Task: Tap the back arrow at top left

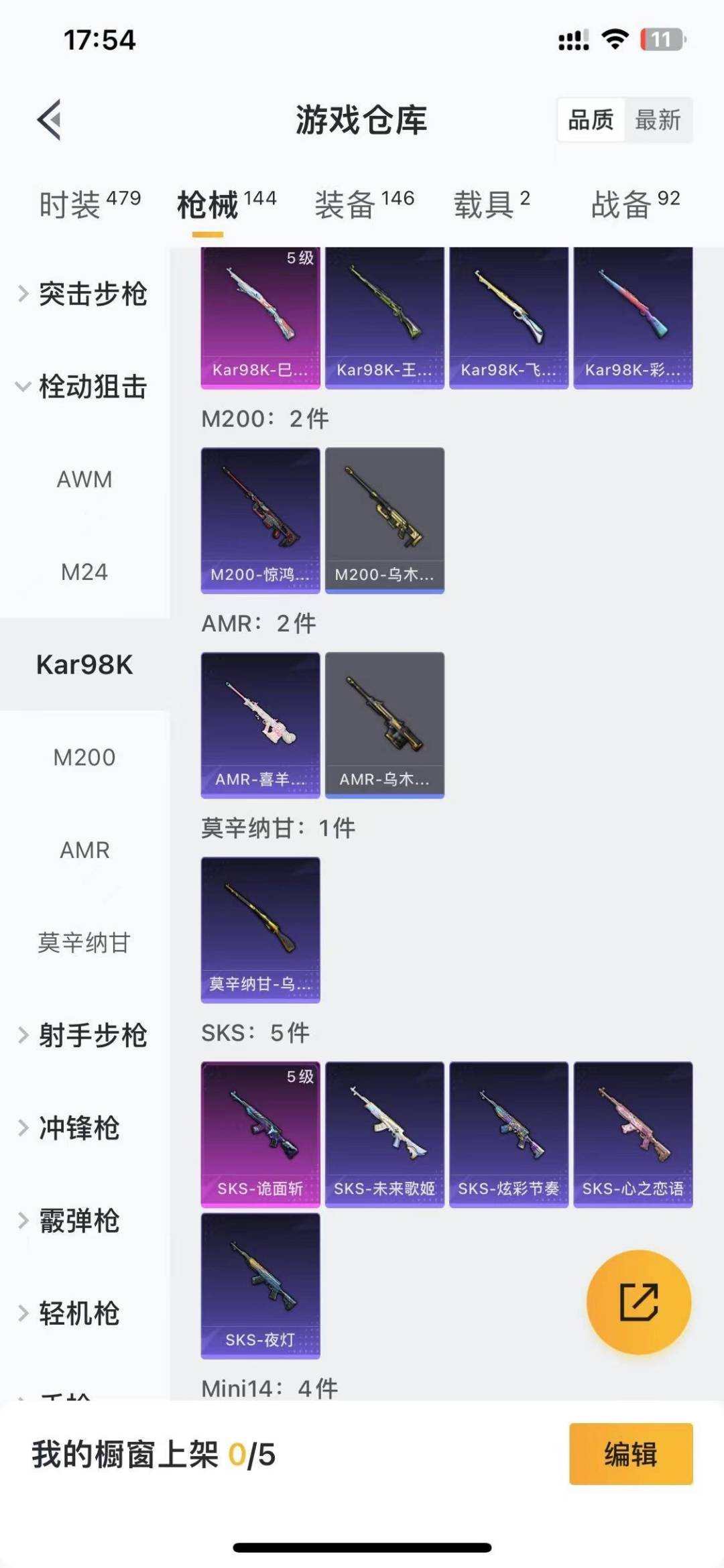Action: click(47, 121)
